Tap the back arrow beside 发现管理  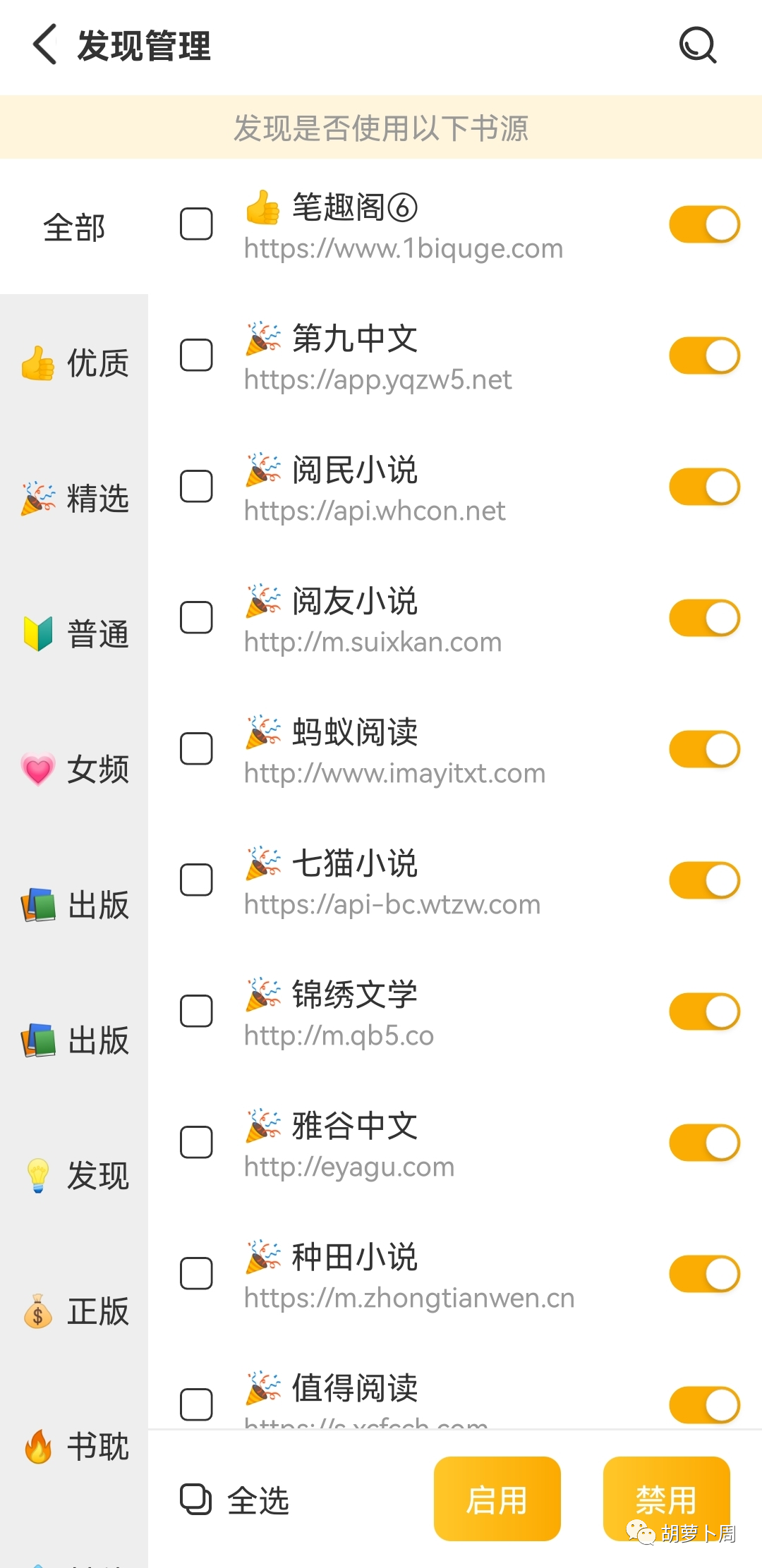(x=44, y=45)
